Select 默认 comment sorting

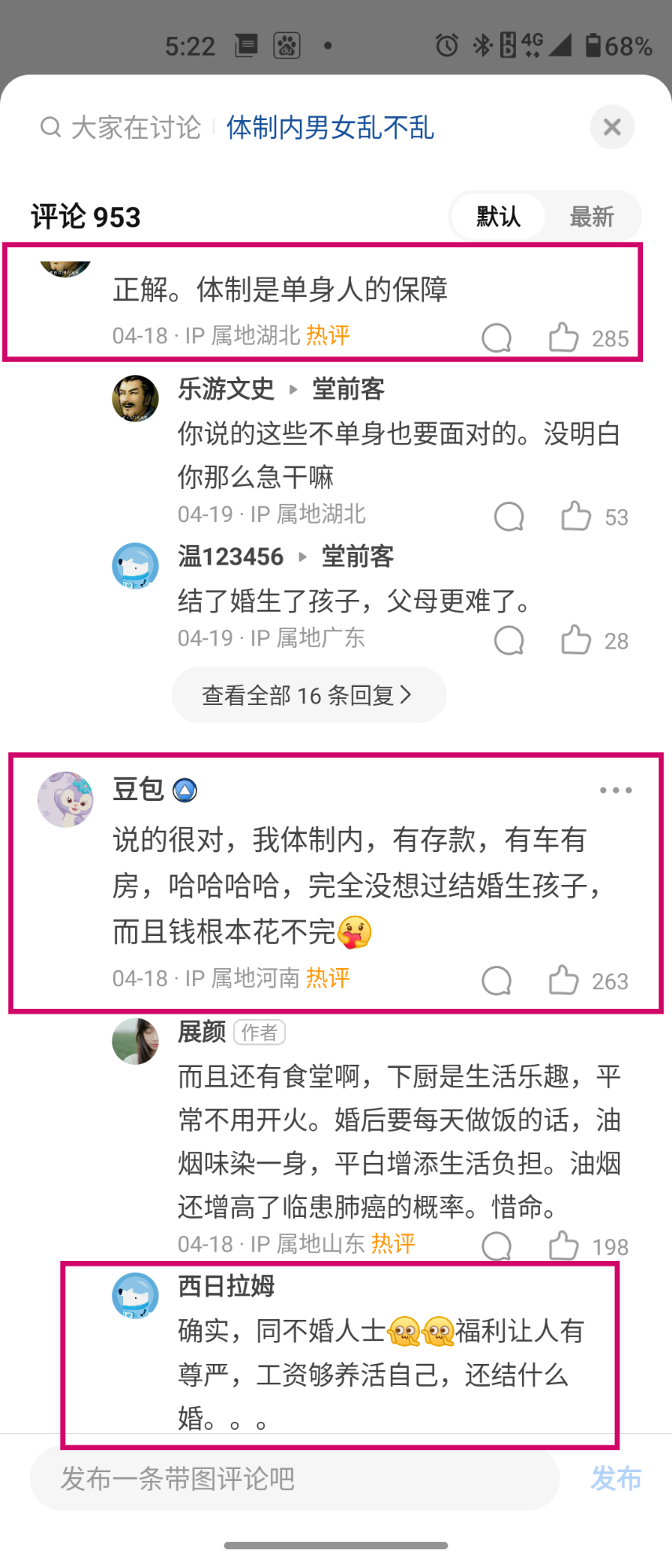(x=499, y=217)
